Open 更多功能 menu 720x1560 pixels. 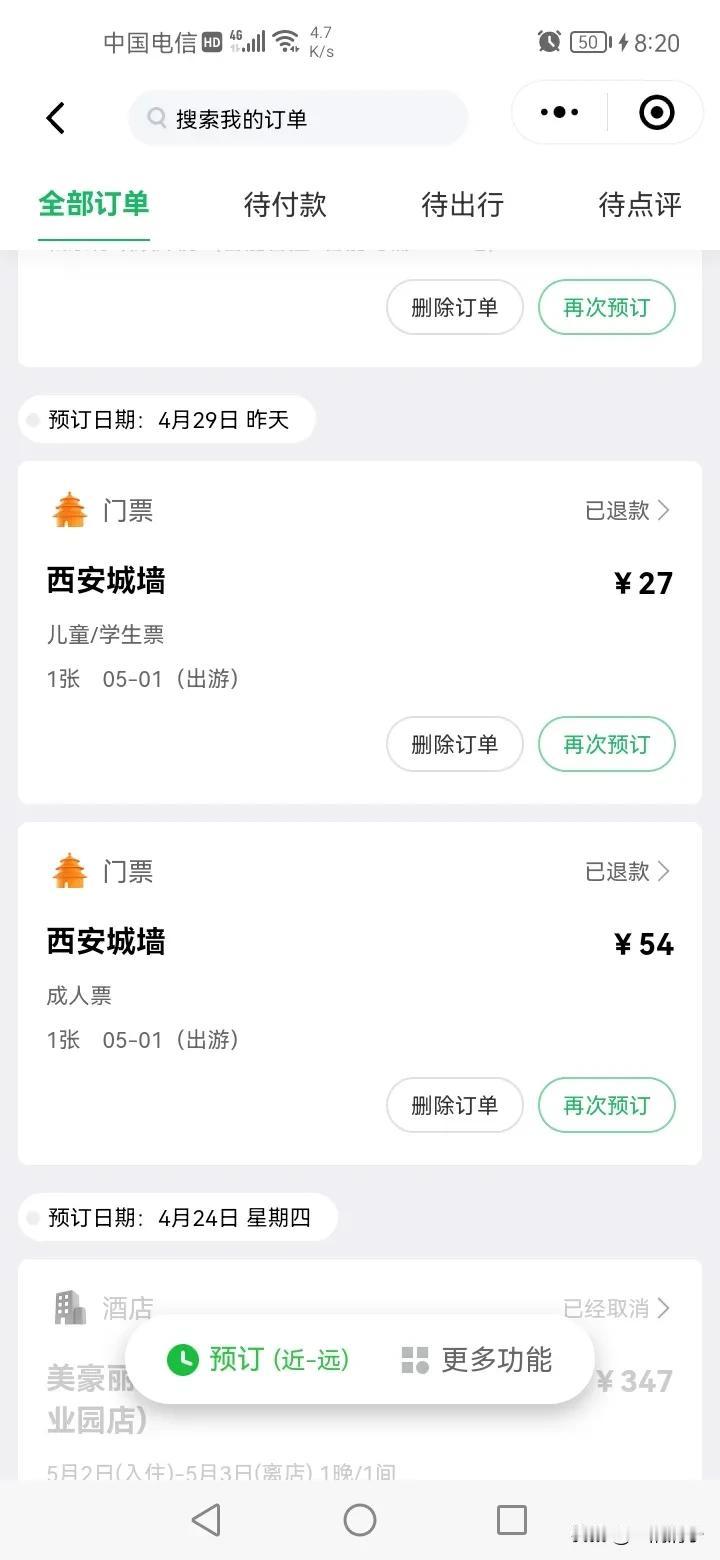point(476,1360)
